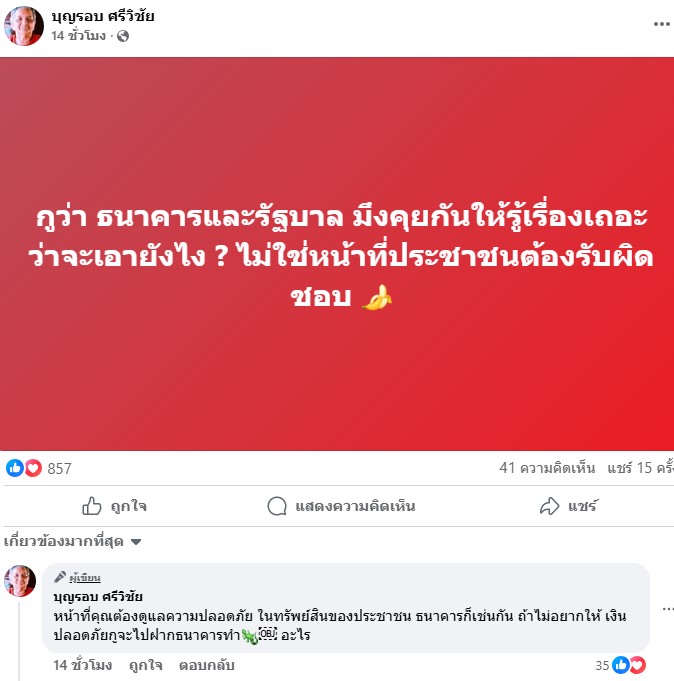Like the post with ถูกใจ button
Viewport: 674px width, 681px height.
[x=115, y=506]
